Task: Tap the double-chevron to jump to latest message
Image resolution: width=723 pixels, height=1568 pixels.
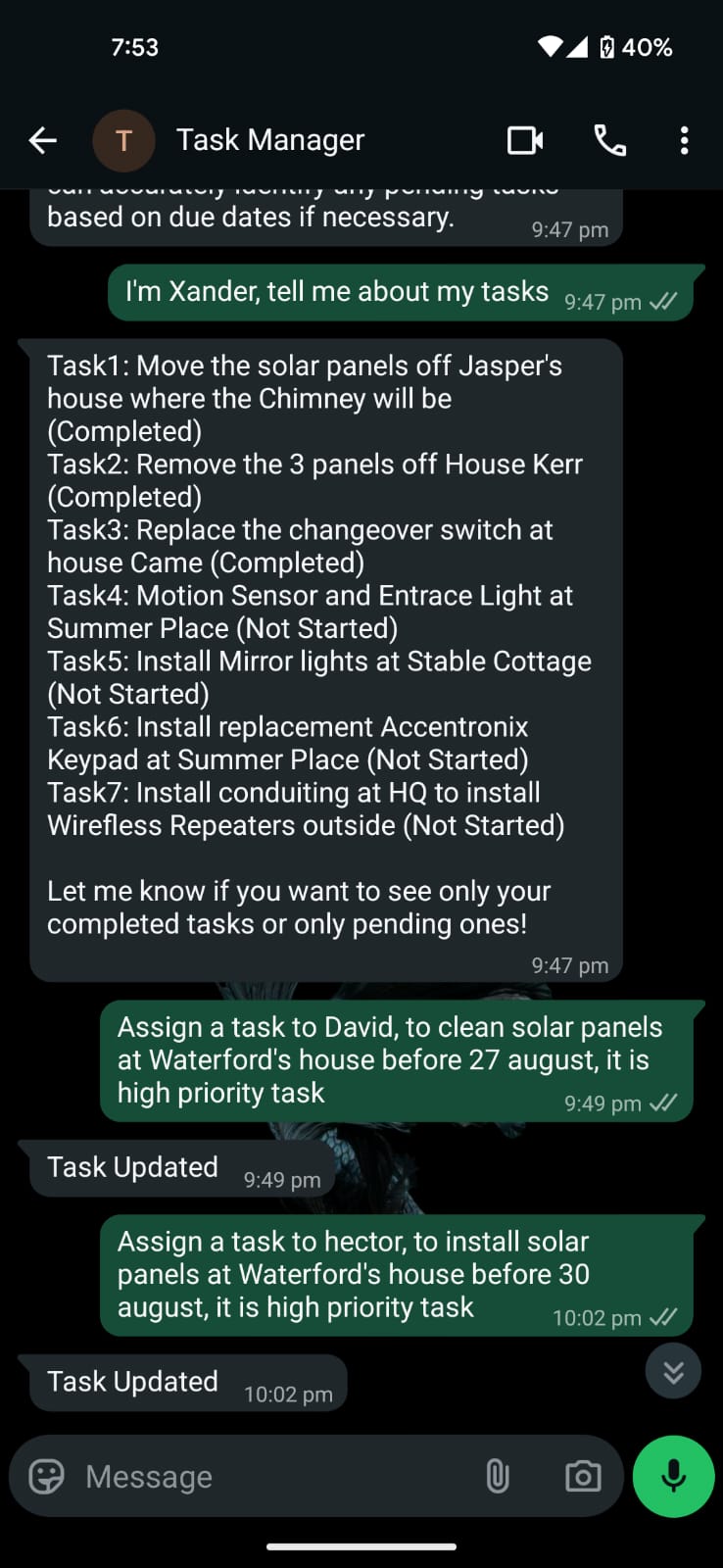Action: (x=673, y=1371)
